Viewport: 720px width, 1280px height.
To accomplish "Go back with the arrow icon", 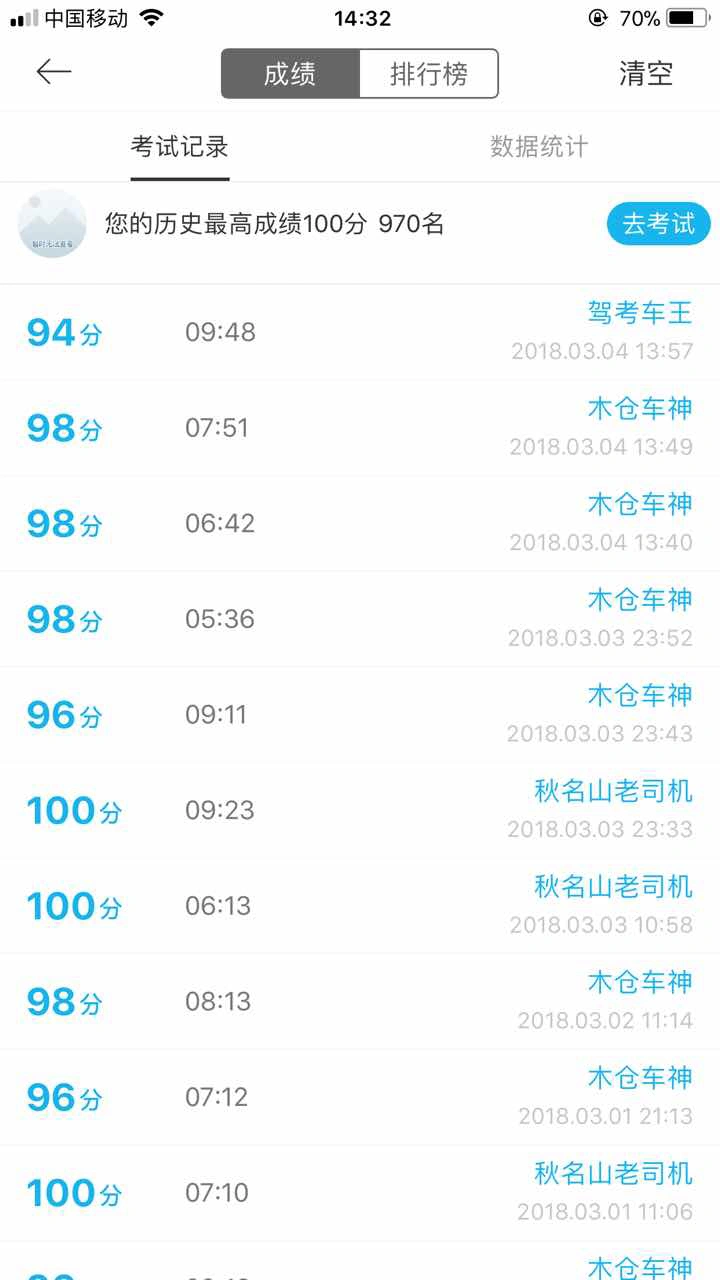I will (x=54, y=72).
